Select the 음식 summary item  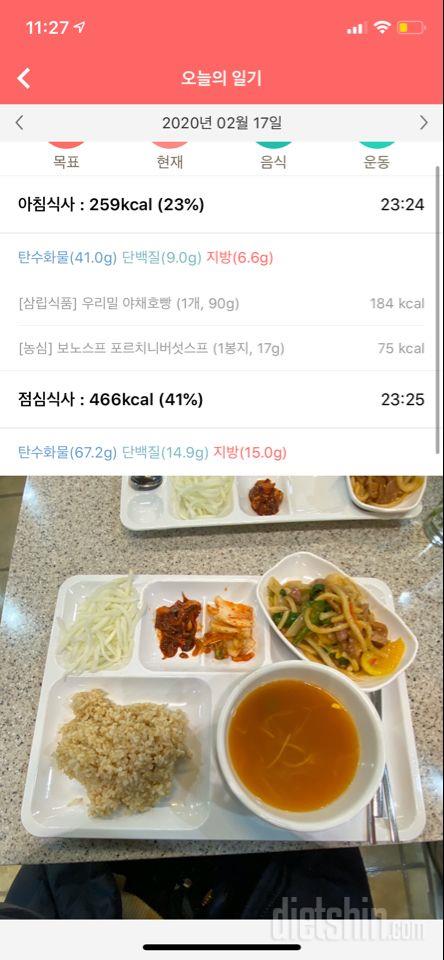[x=273, y=157]
